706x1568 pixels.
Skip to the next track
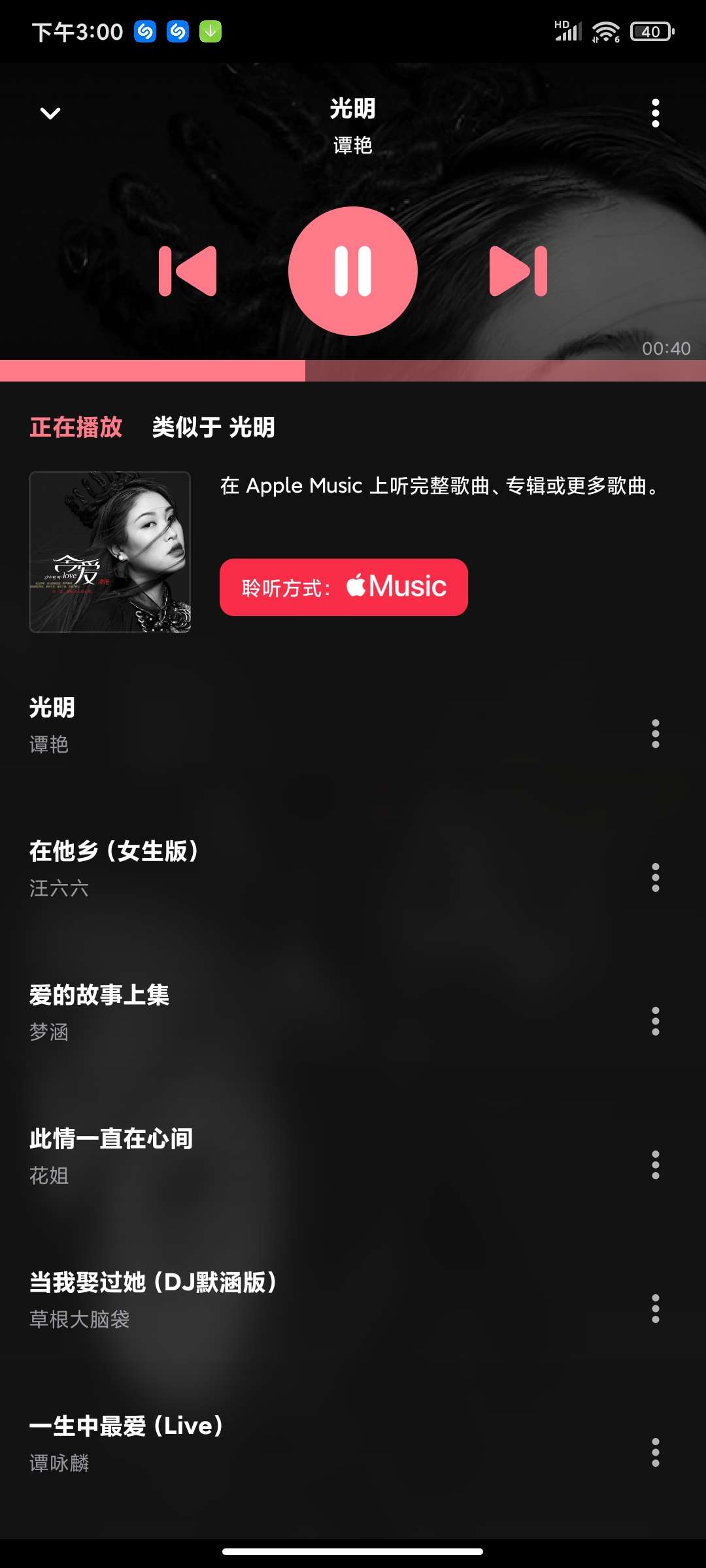pyautogui.click(x=518, y=271)
